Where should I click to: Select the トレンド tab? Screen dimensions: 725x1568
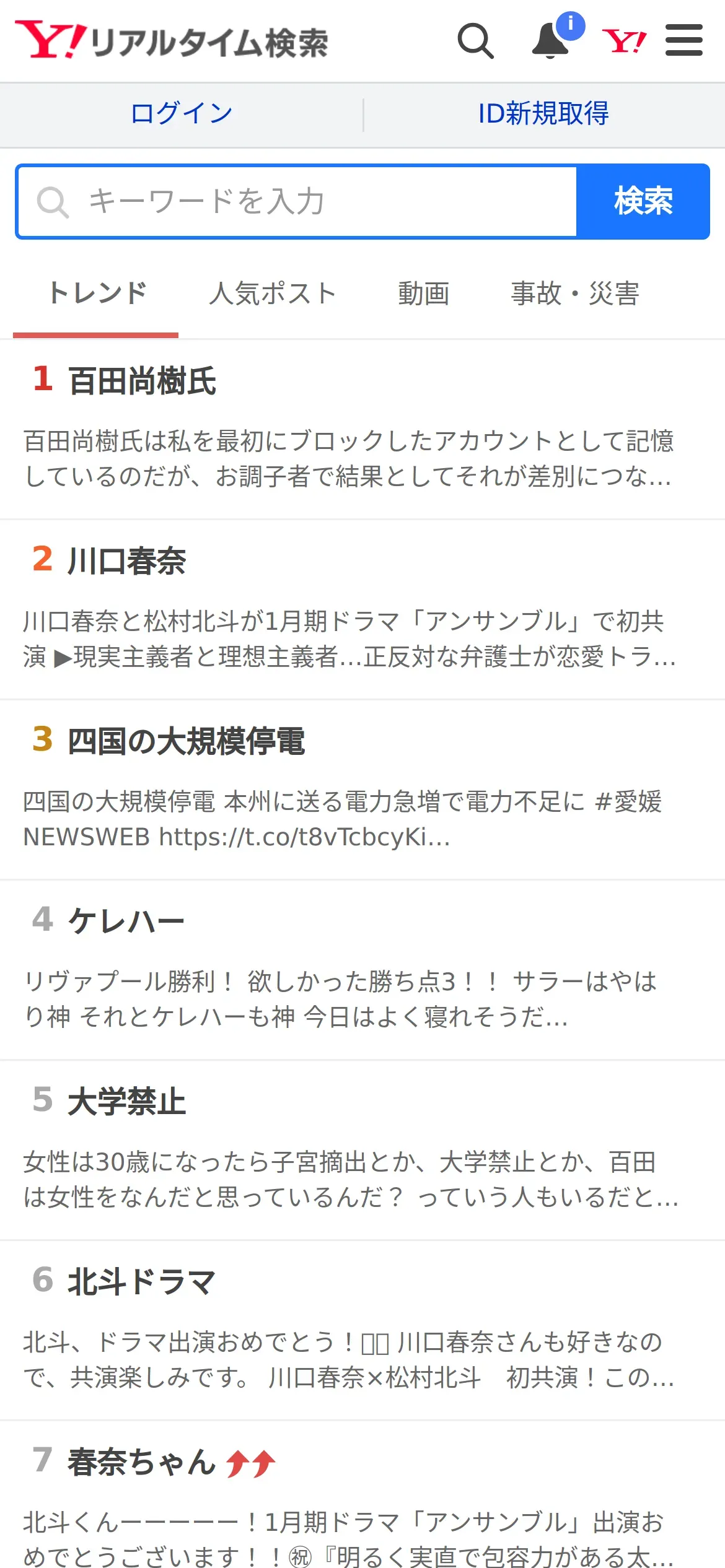pos(97,294)
